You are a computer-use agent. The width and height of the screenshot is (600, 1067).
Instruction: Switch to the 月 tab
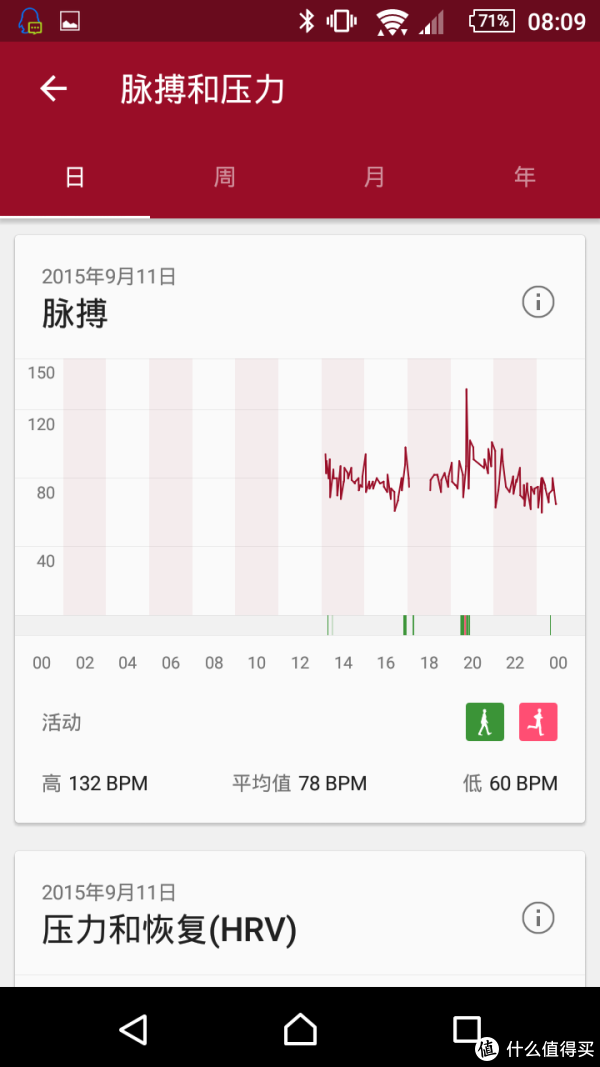click(x=375, y=178)
